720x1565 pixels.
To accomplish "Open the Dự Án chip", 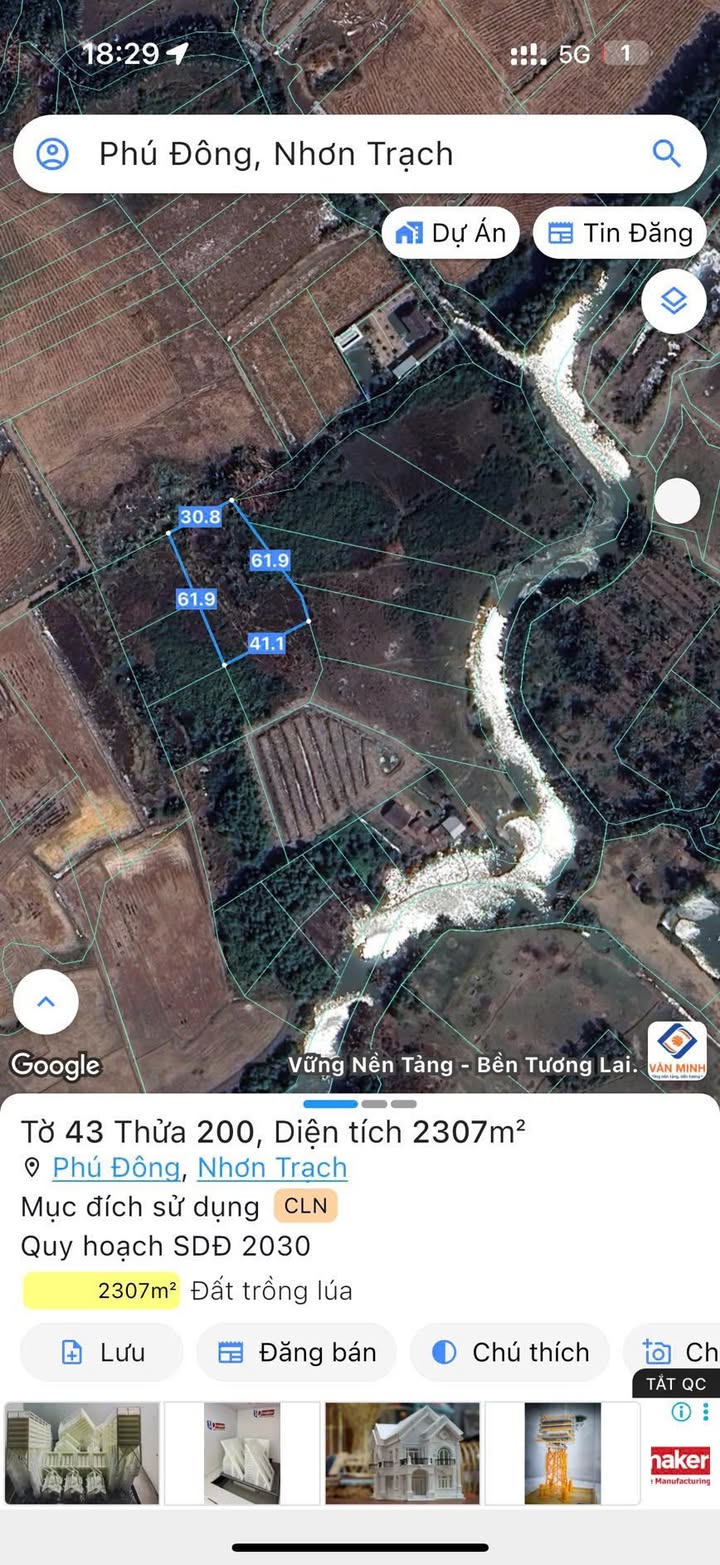I will click(451, 234).
